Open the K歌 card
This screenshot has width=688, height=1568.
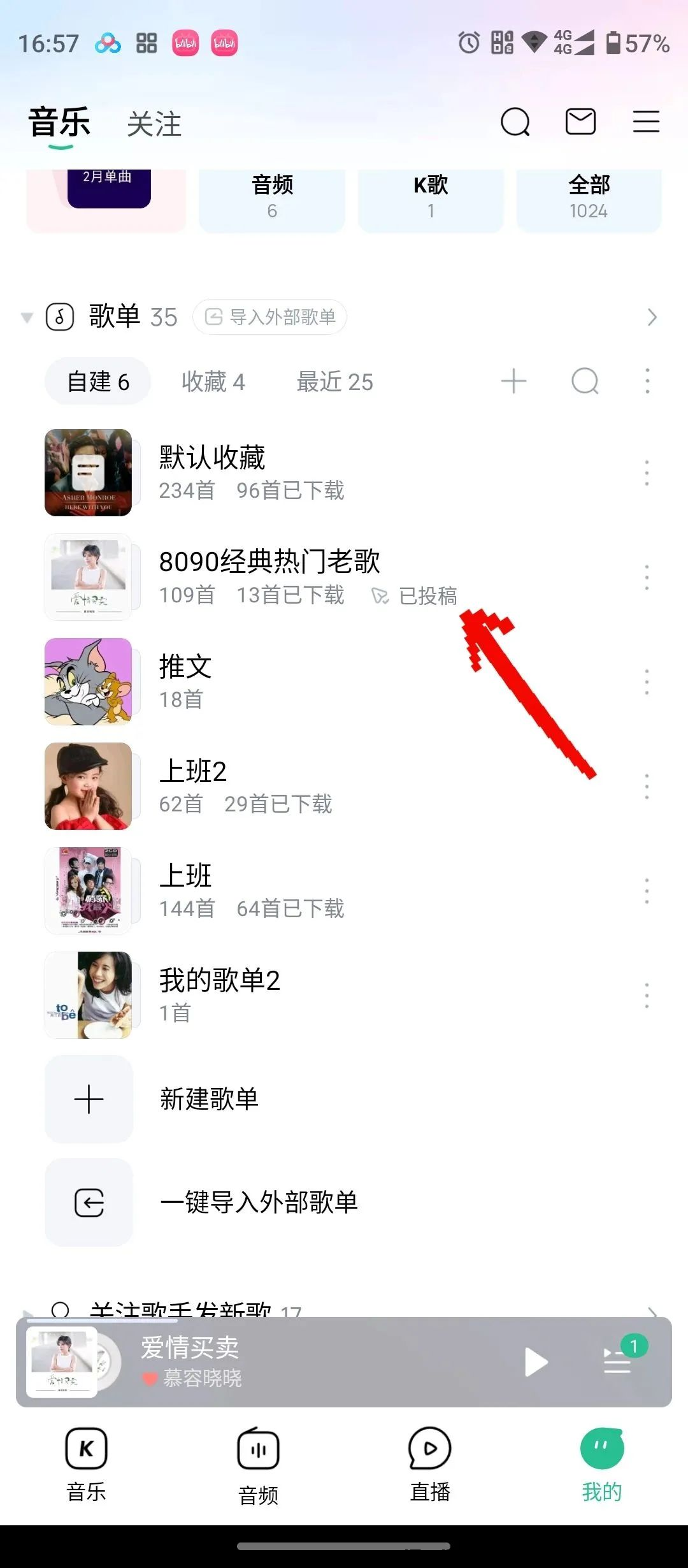[431, 198]
